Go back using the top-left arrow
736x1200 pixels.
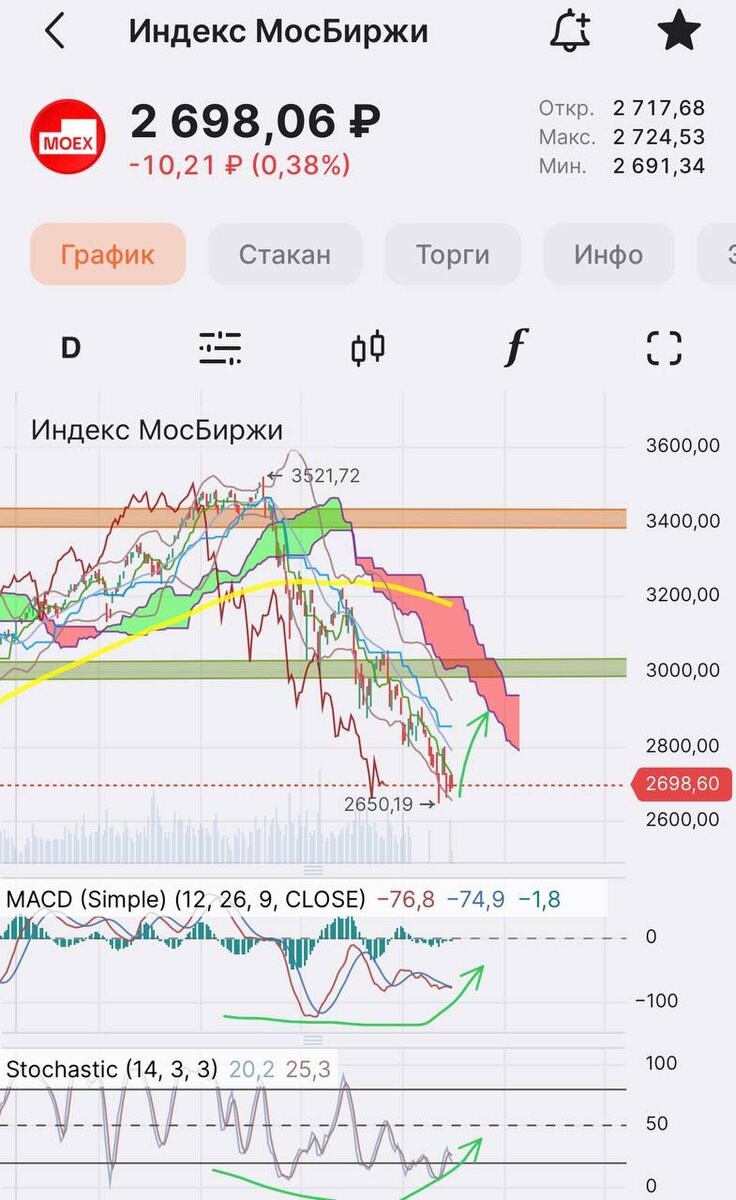pyautogui.click(x=55, y=32)
